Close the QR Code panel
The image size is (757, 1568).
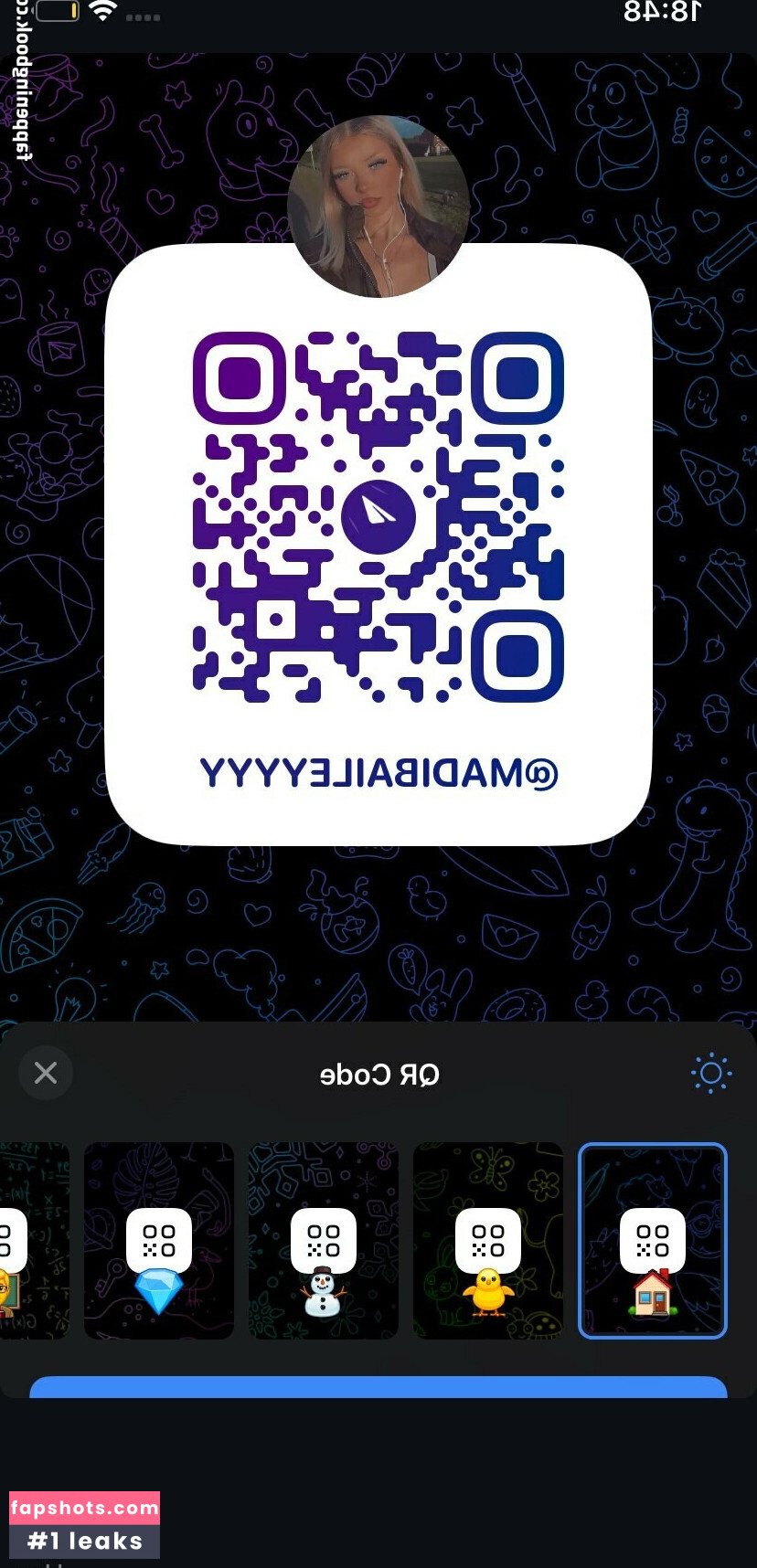coord(46,1073)
